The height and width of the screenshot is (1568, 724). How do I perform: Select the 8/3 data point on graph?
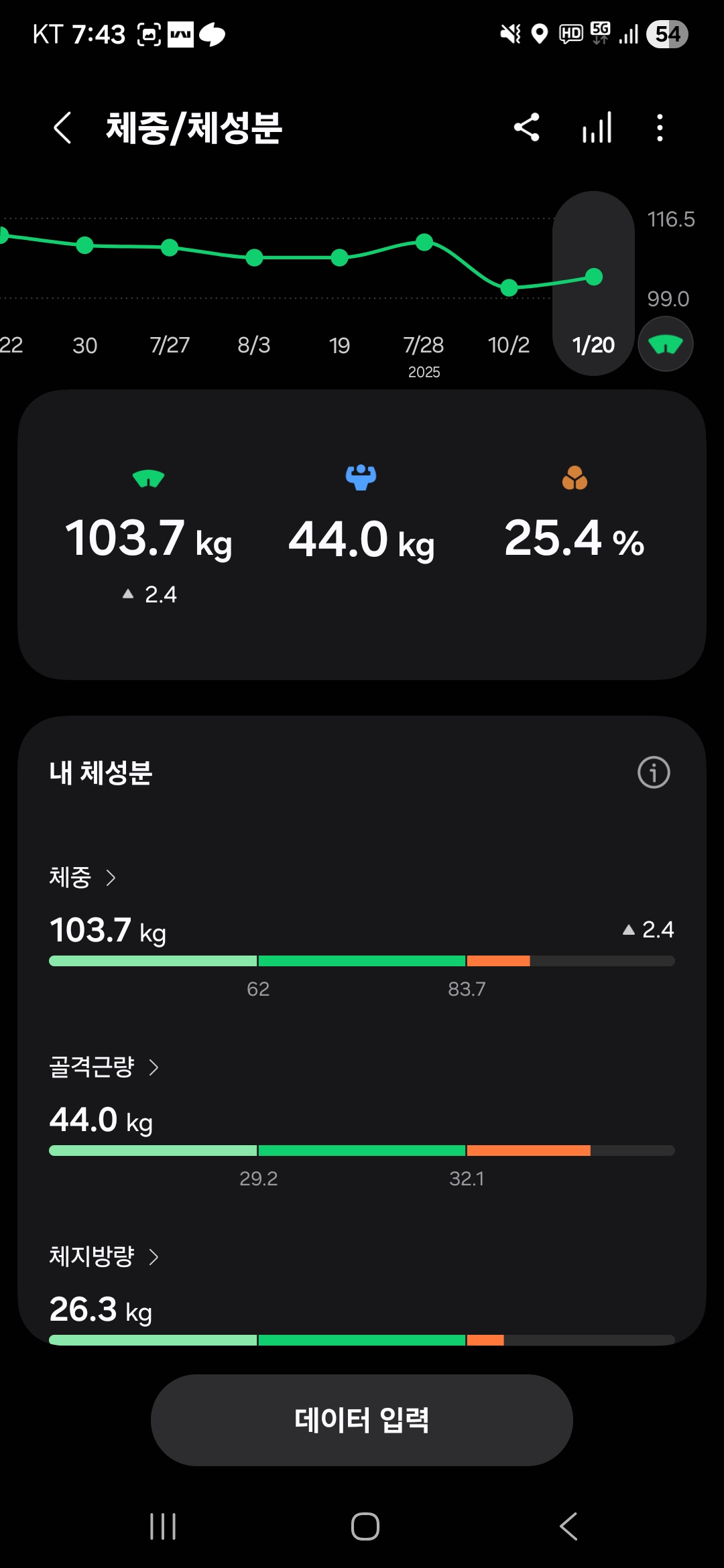[254, 258]
